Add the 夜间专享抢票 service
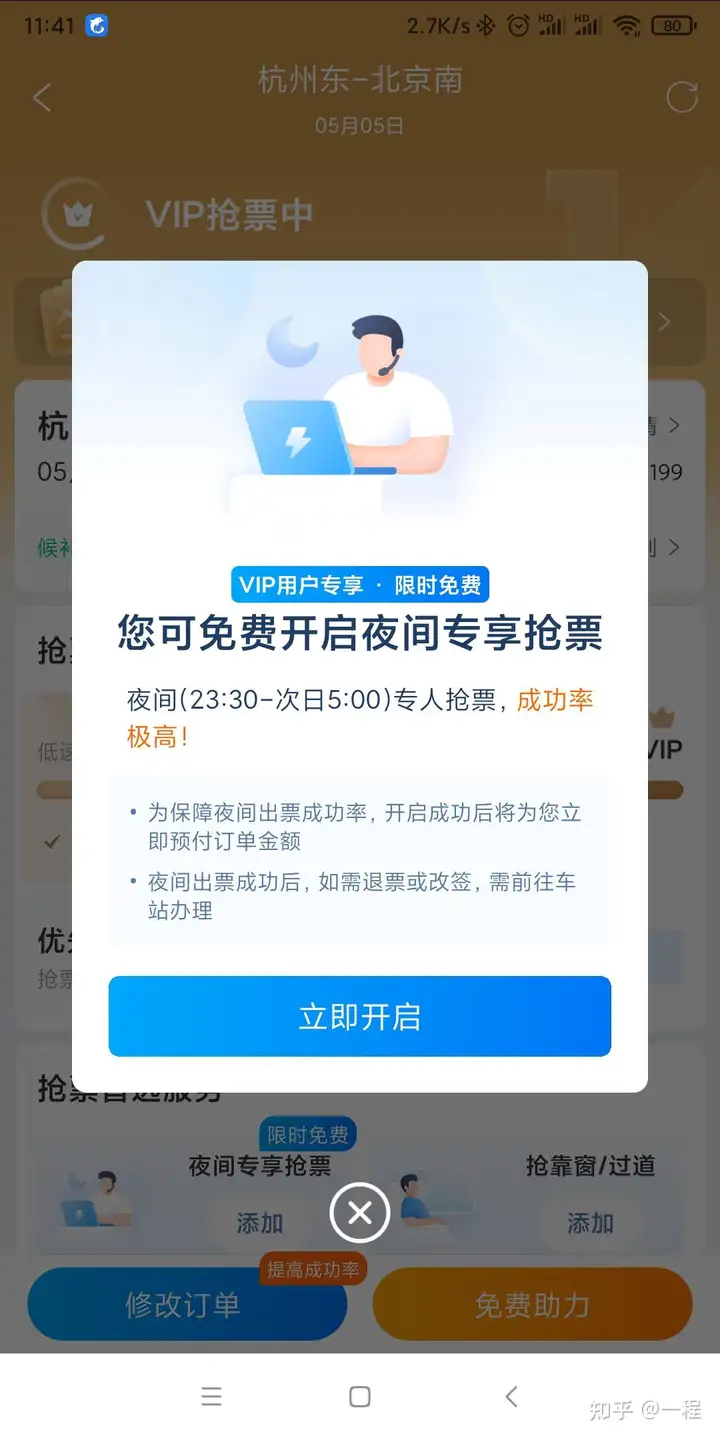The image size is (720, 1440). pyautogui.click(x=260, y=1223)
